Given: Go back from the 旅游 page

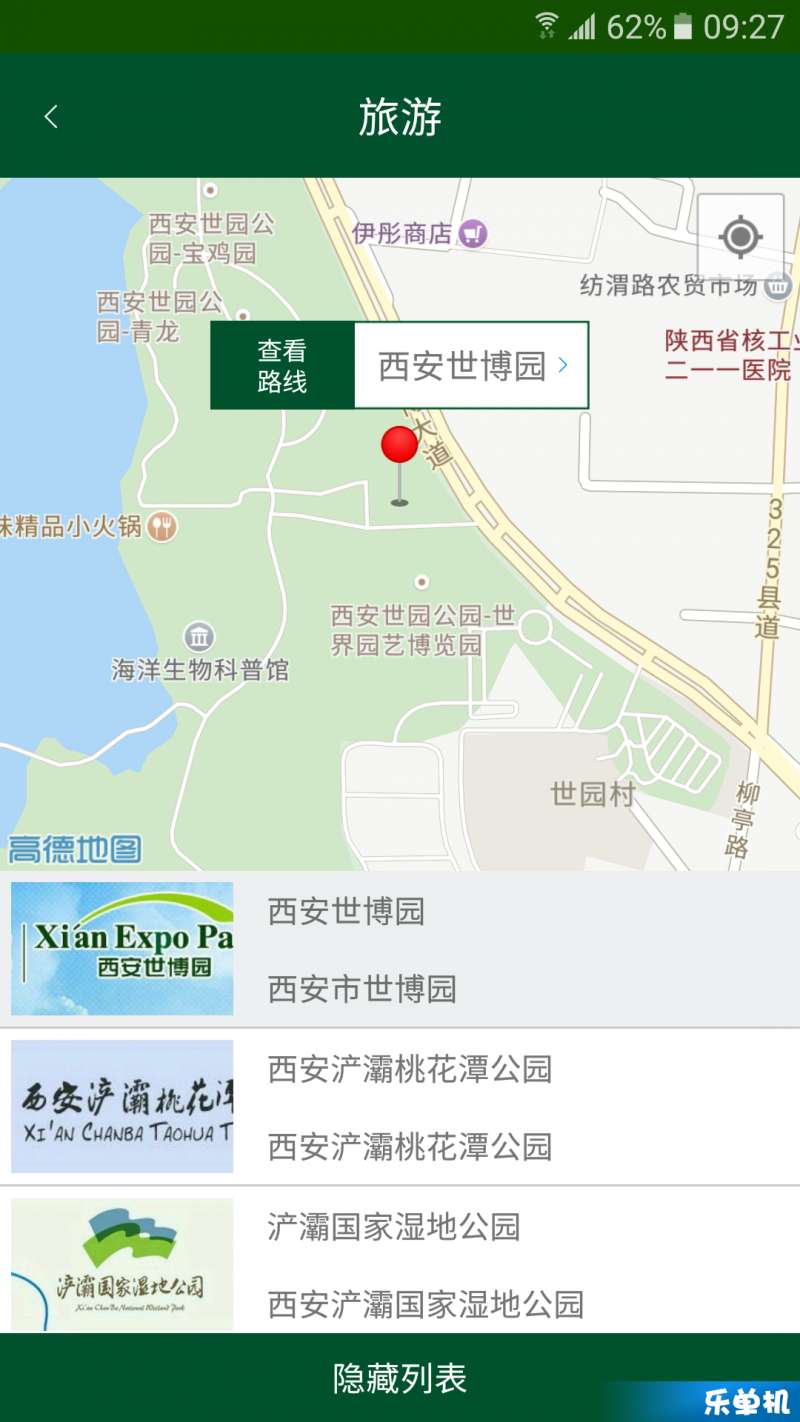Looking at the screenshot, I should (51, 117).
